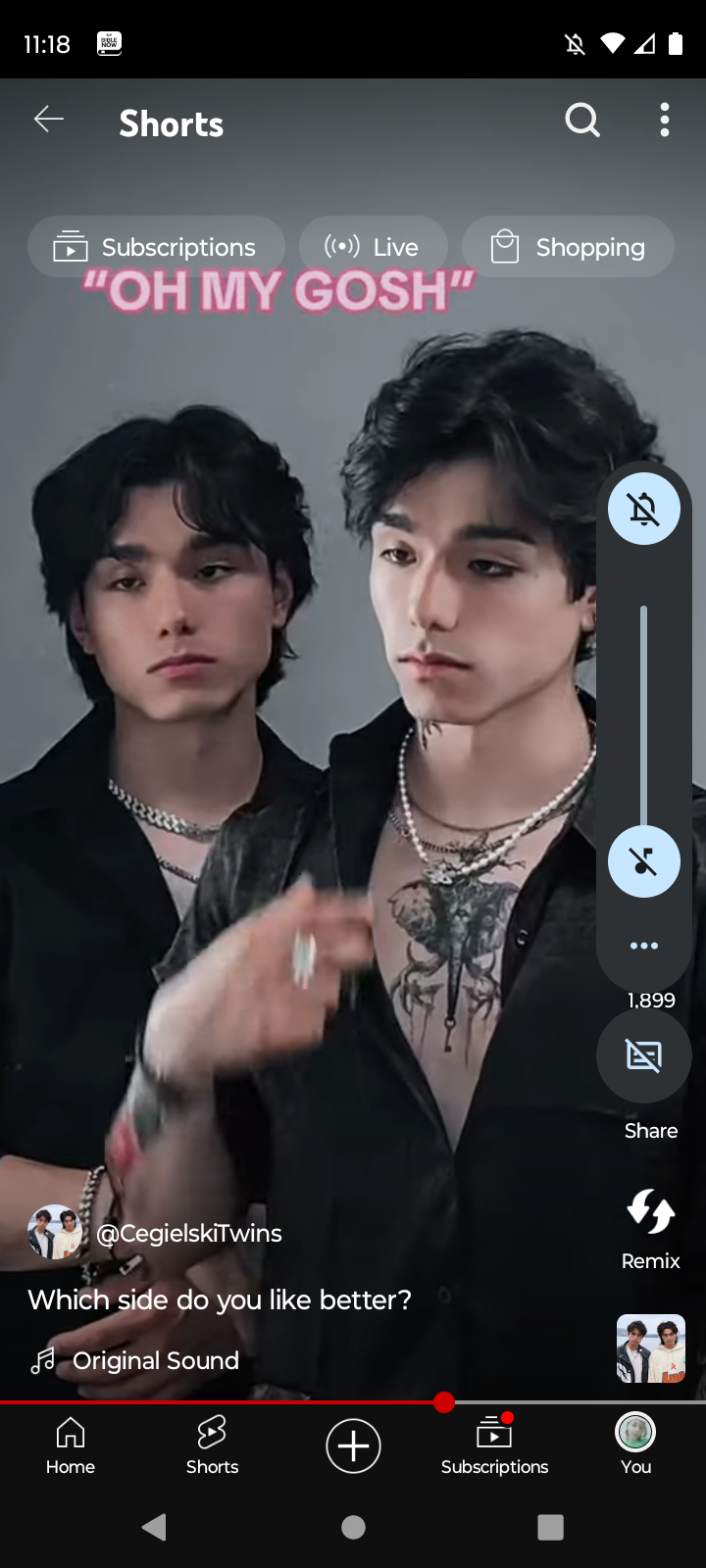Open the You profile tab
The width and height of the screenshot is (706, 1568).
click(x=635, y=1445)
